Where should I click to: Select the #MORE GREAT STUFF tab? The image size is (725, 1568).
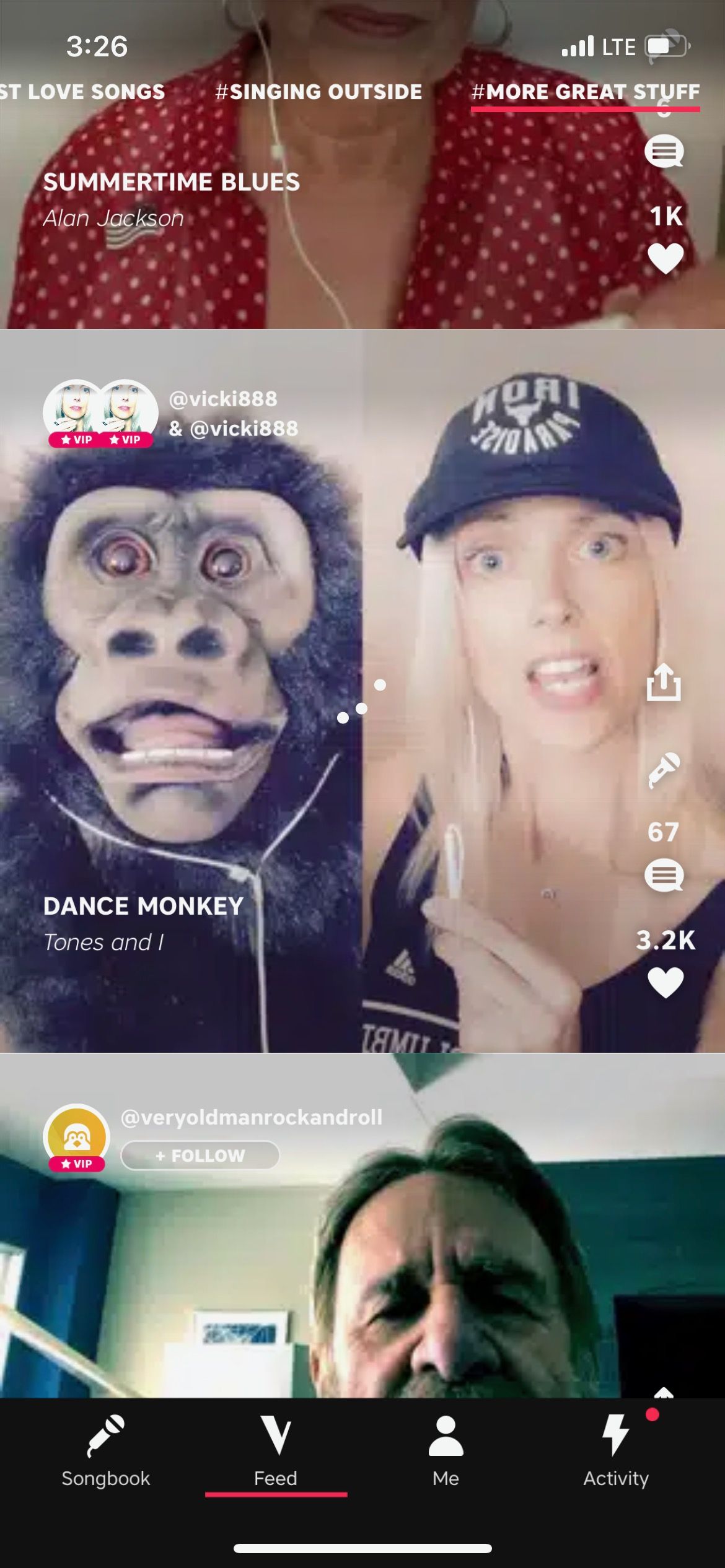[x=585, y=92]
